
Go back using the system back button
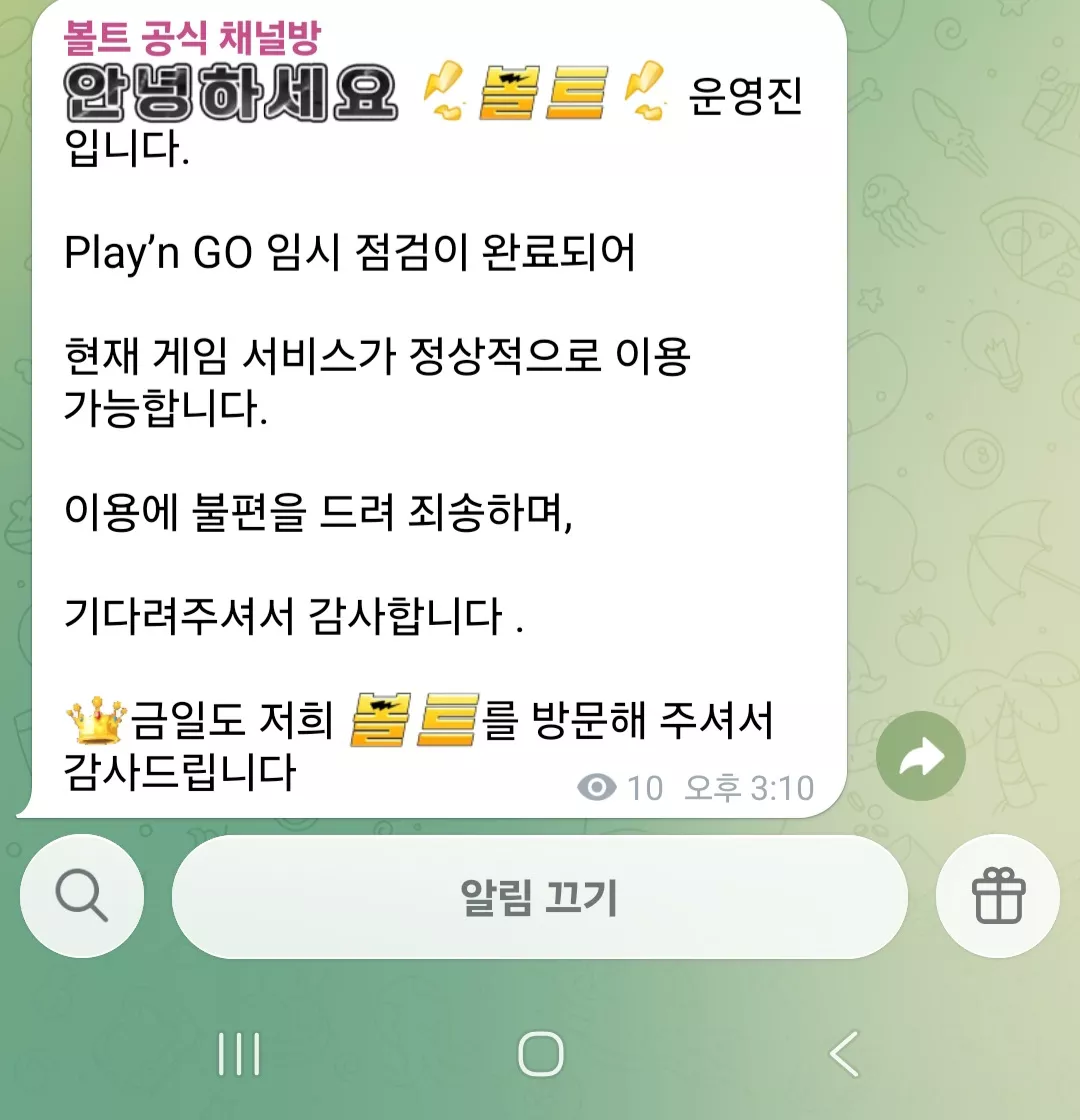tap(844, 1054)
